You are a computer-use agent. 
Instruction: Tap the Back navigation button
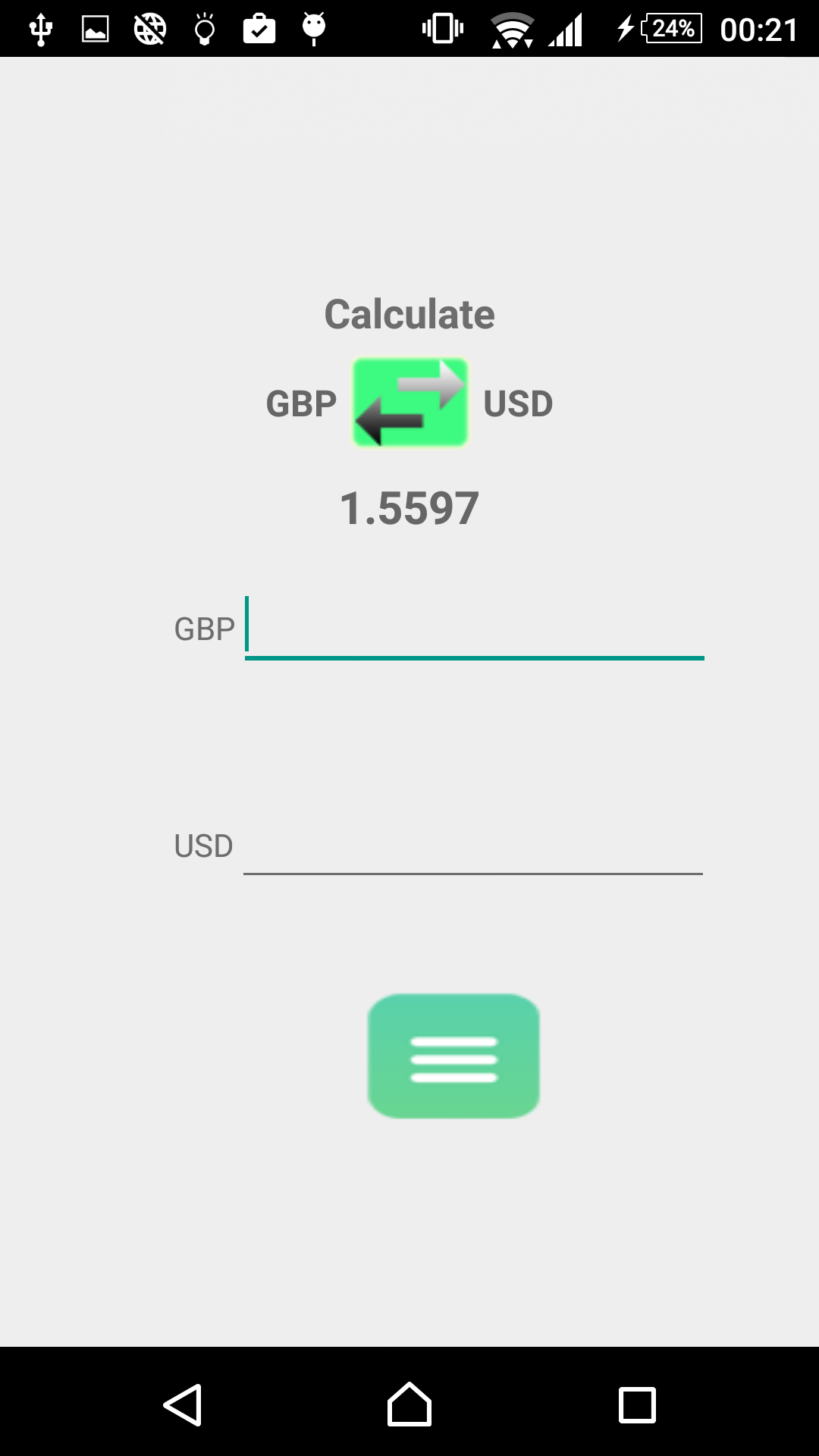click(x=184, y=1404)
